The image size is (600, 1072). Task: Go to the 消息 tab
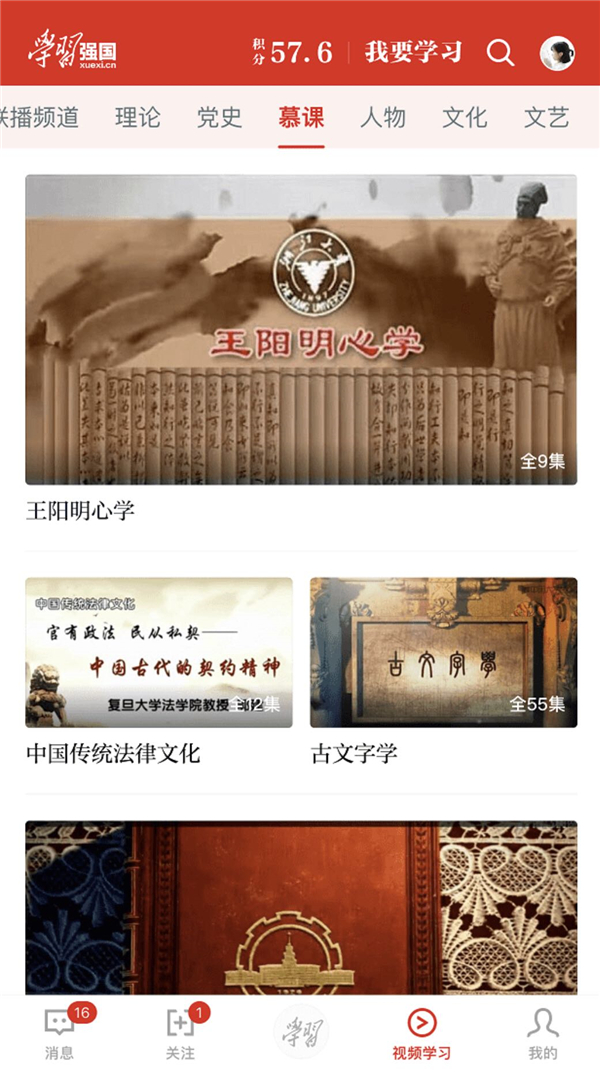point(60,1034)
